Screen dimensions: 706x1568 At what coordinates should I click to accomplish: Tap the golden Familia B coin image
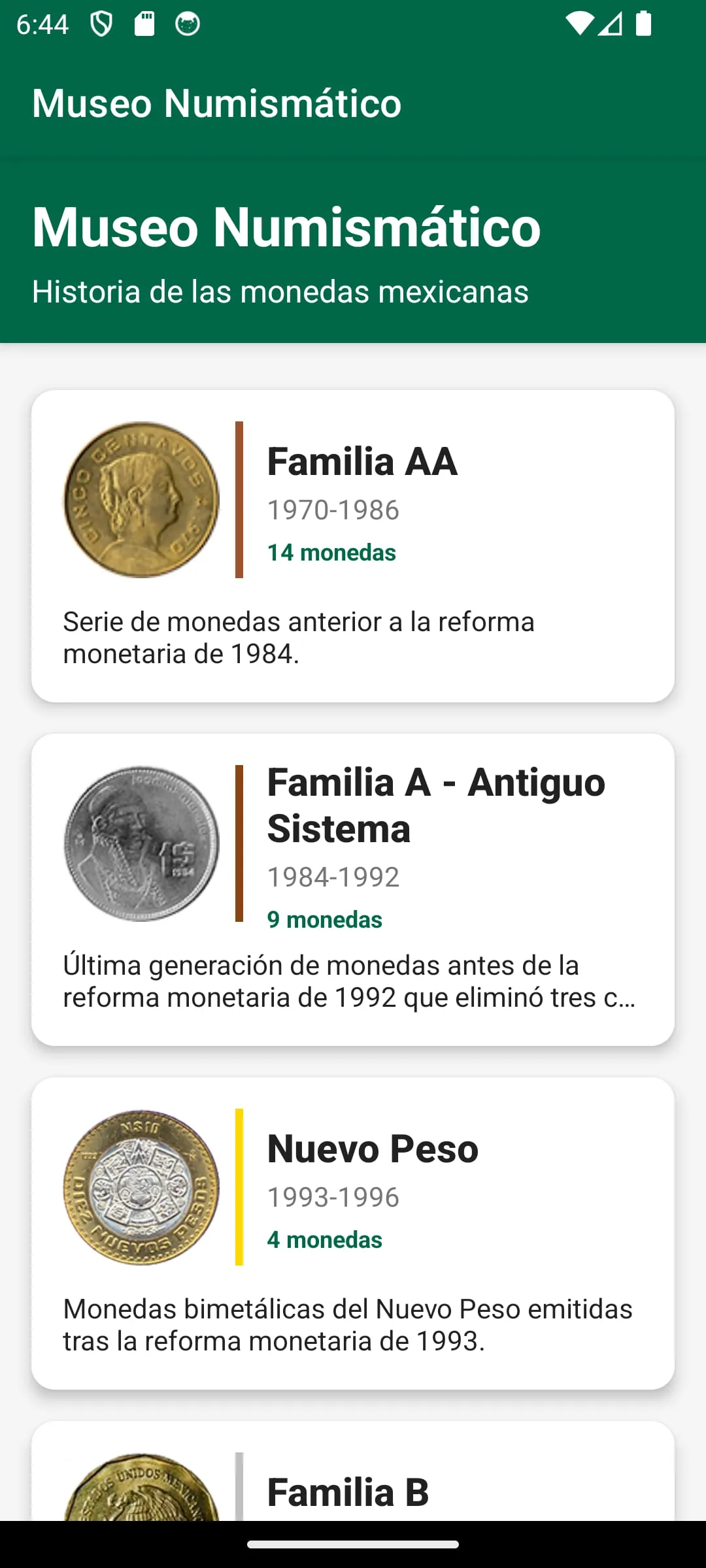tap(141, 1496)
